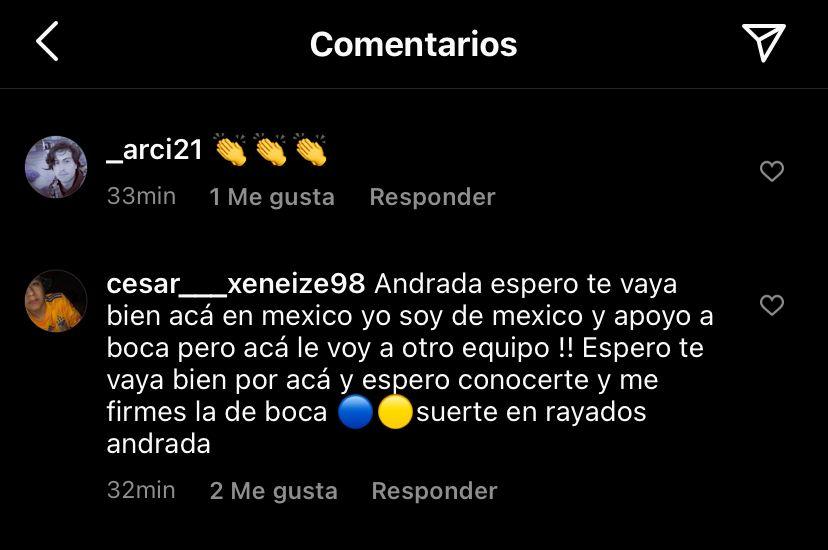Reply to cesar___xeneize98's comment
The image size is (828, 550).
434,491
